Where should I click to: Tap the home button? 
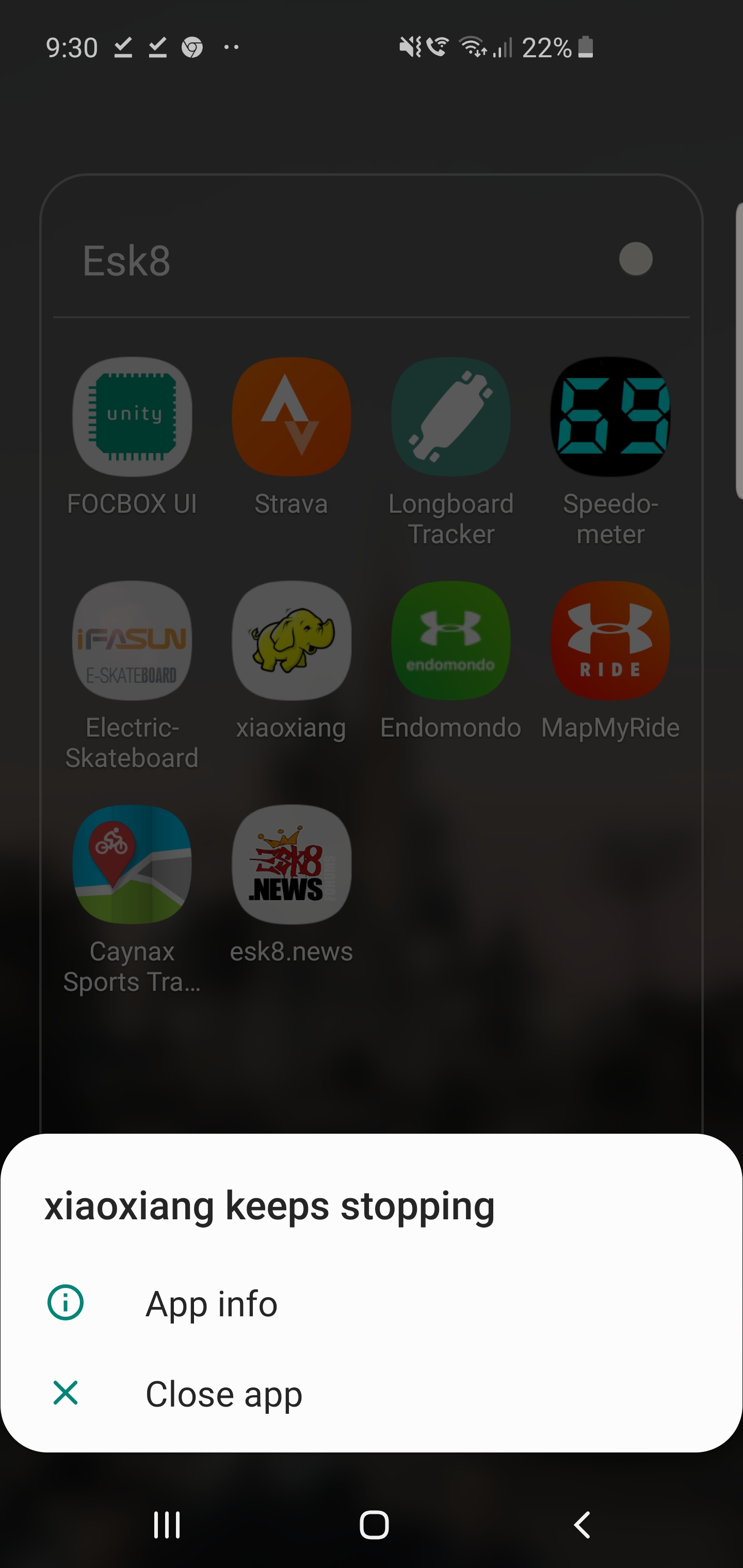click(374, 1525)
